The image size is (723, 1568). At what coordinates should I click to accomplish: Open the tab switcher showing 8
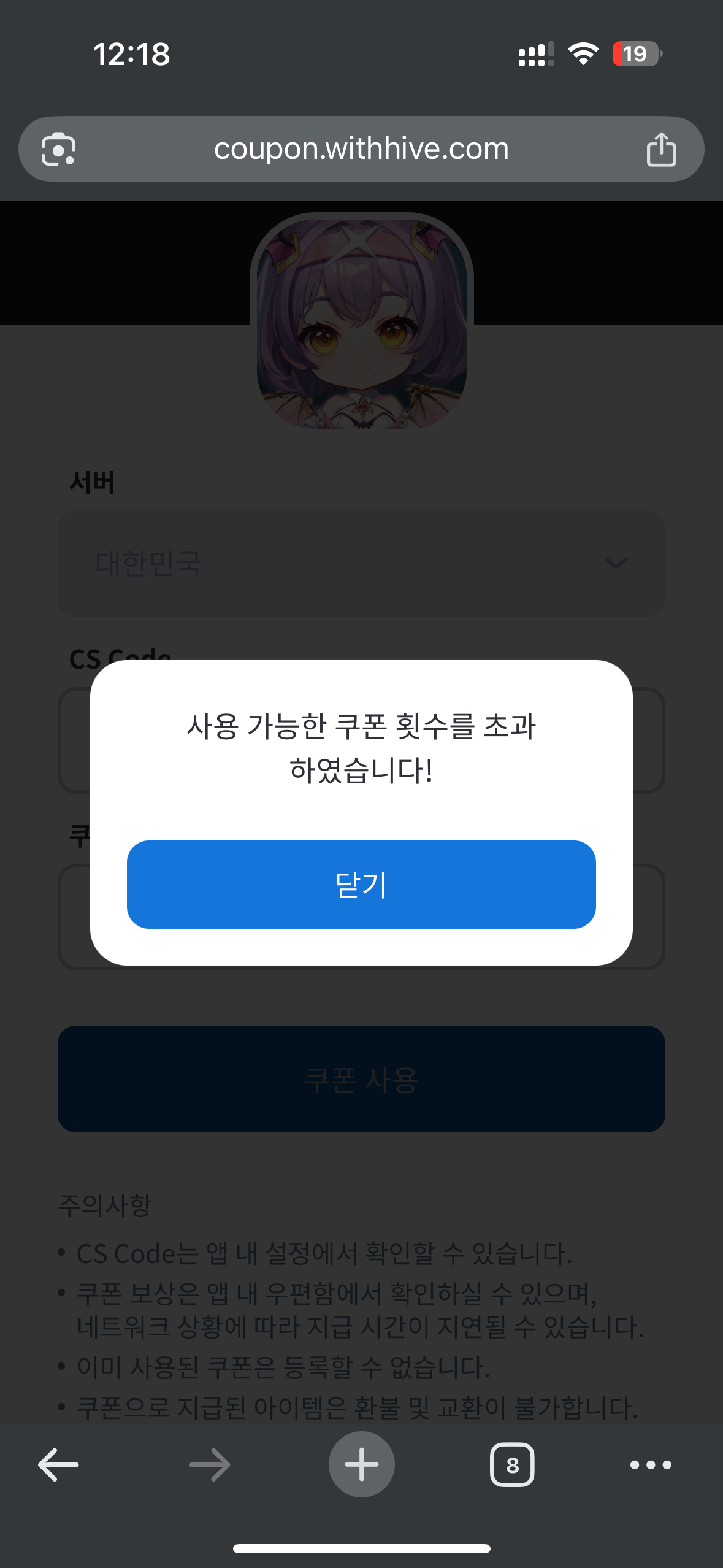click(x=512, y=1464)
